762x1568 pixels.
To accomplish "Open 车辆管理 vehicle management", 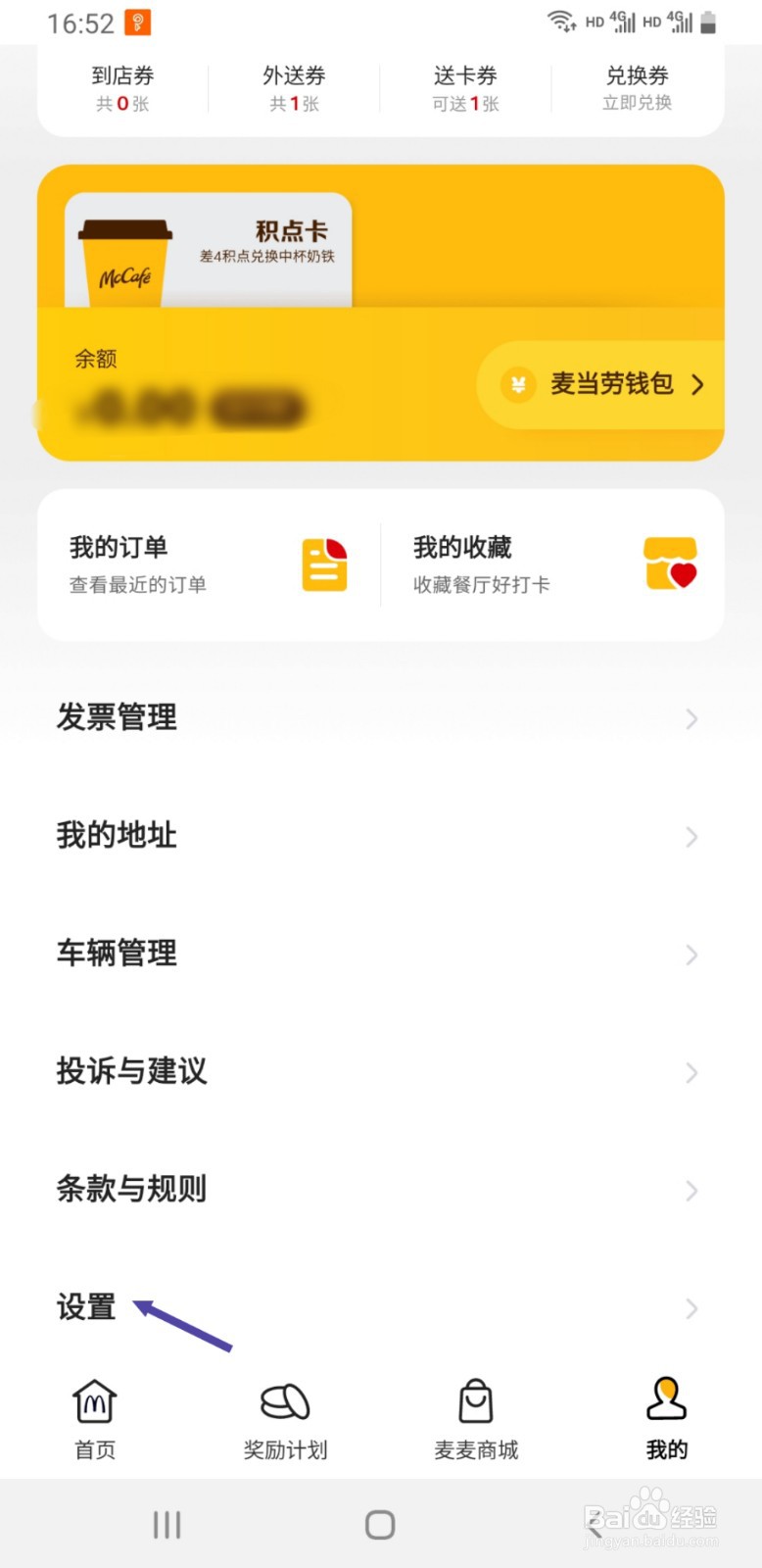I will coord(118,955).
